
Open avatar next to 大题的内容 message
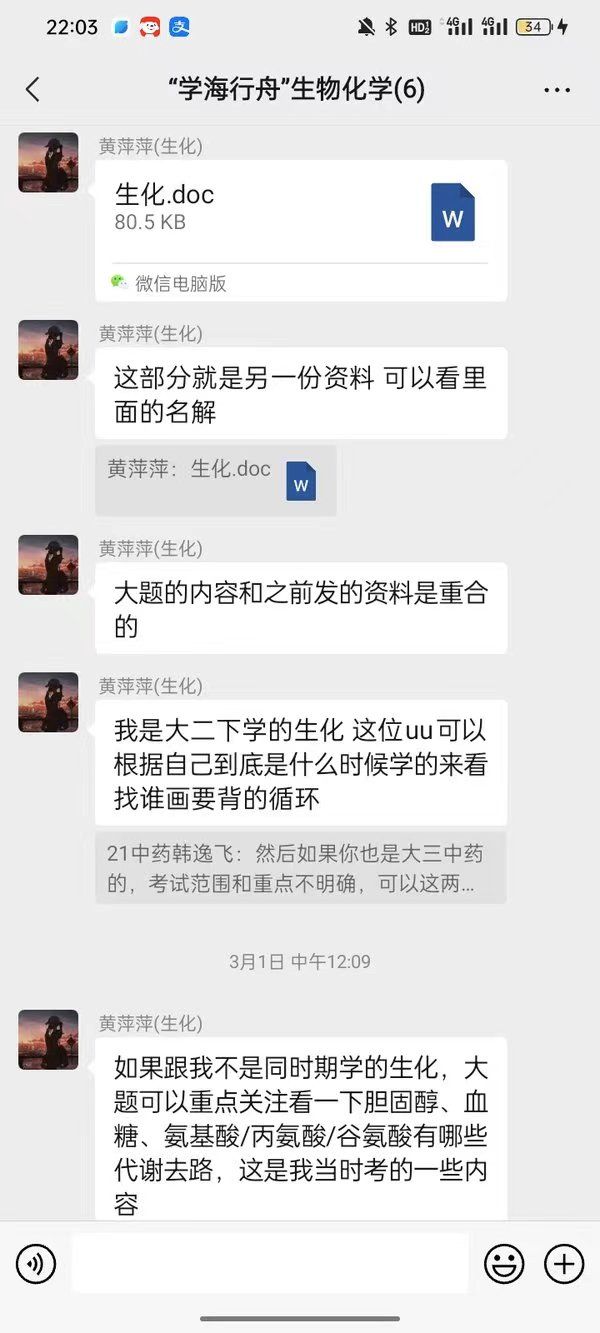pyautogui.click(x=48, y=565)
